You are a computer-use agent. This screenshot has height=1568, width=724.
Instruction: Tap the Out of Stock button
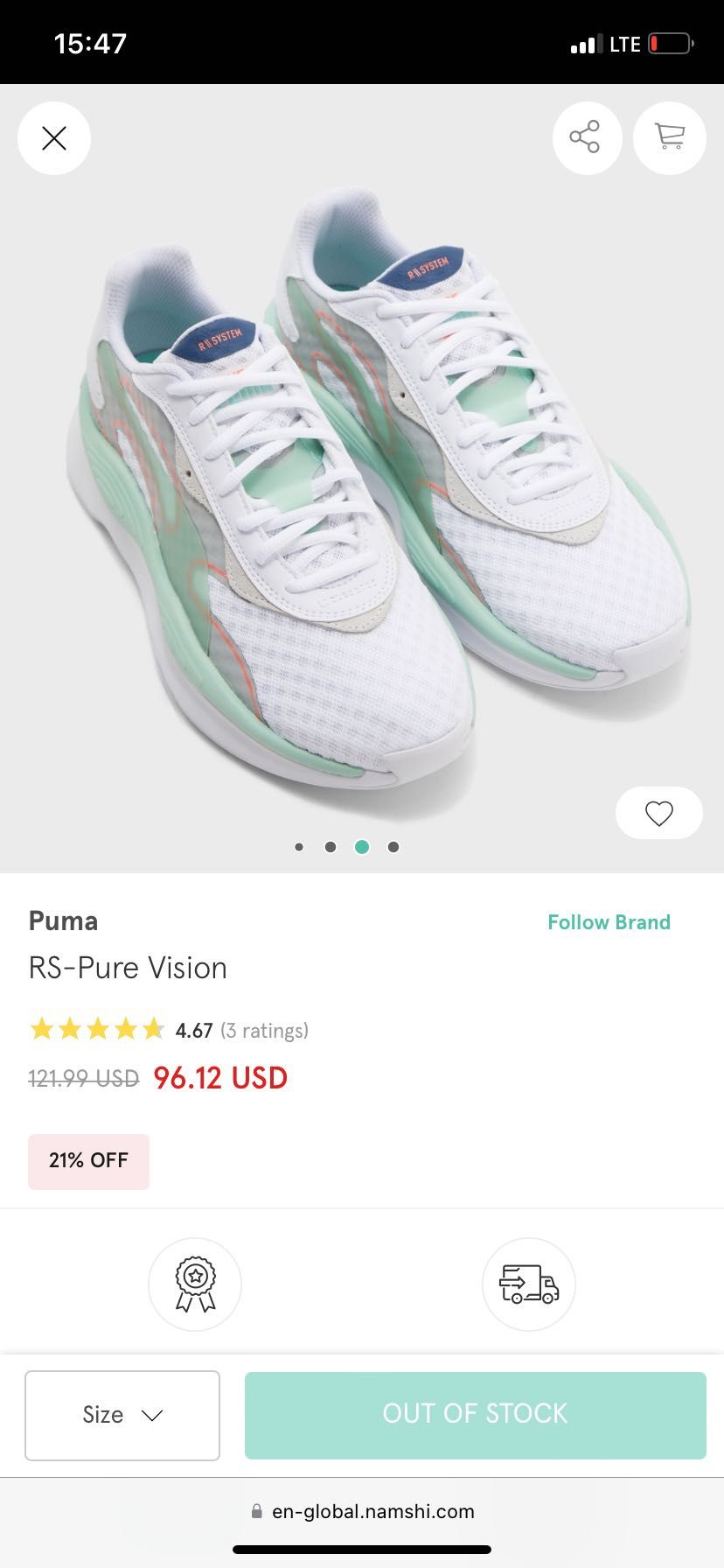click(475, 1415)
